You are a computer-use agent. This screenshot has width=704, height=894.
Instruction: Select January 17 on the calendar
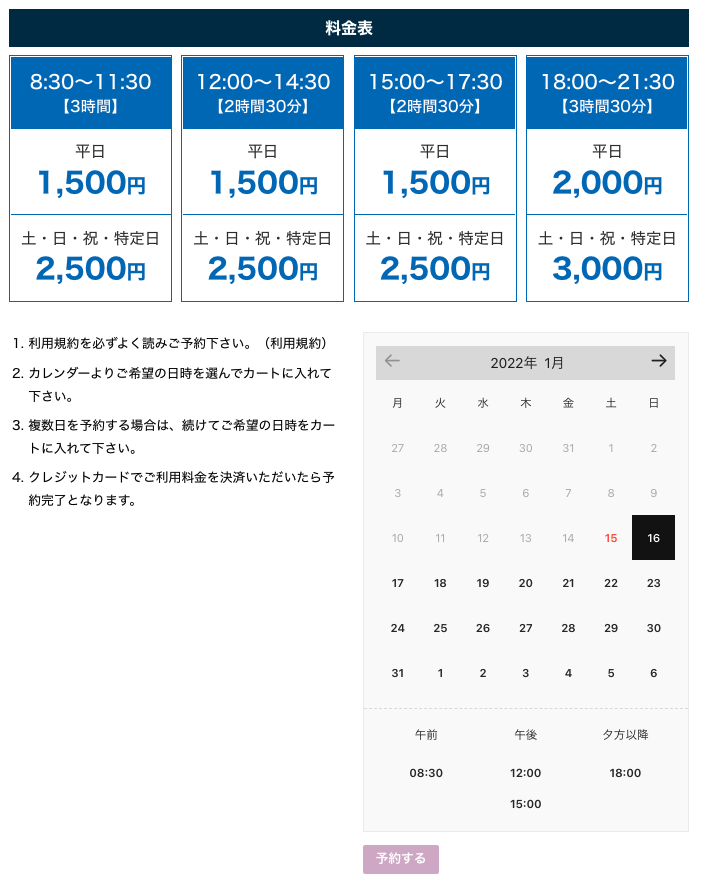(397, 583)
